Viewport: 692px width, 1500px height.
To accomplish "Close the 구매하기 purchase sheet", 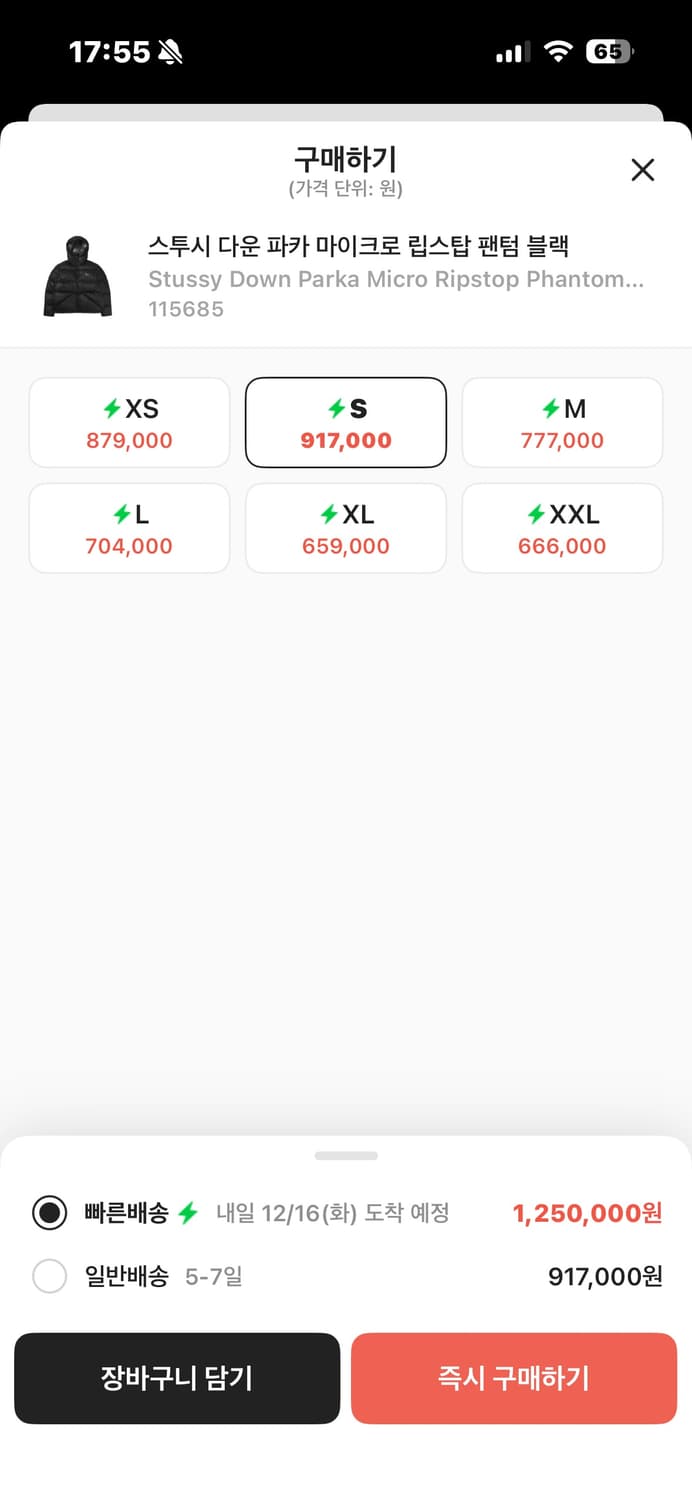I will tap(642, 170).
